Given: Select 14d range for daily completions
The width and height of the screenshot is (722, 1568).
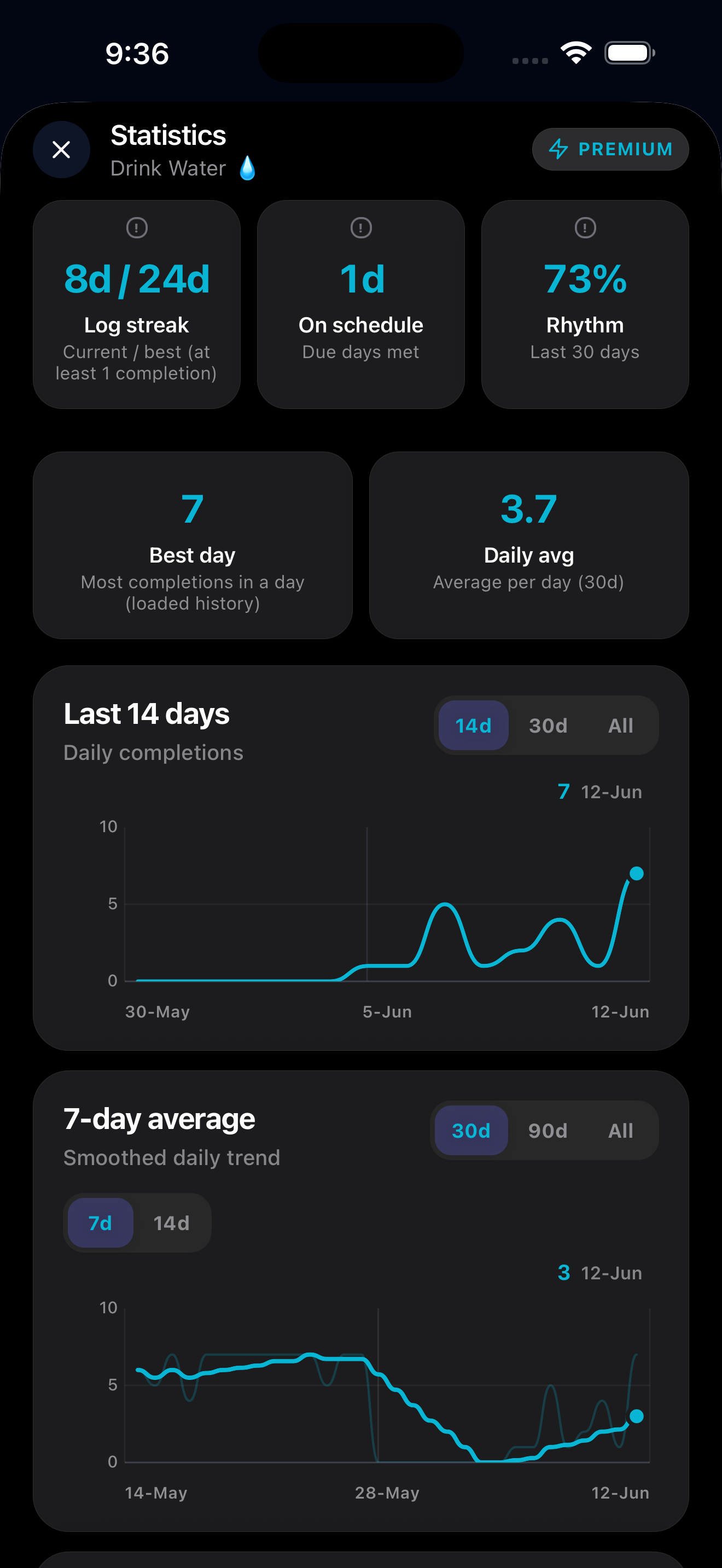Looking at the screenshot, I should 473,725.
